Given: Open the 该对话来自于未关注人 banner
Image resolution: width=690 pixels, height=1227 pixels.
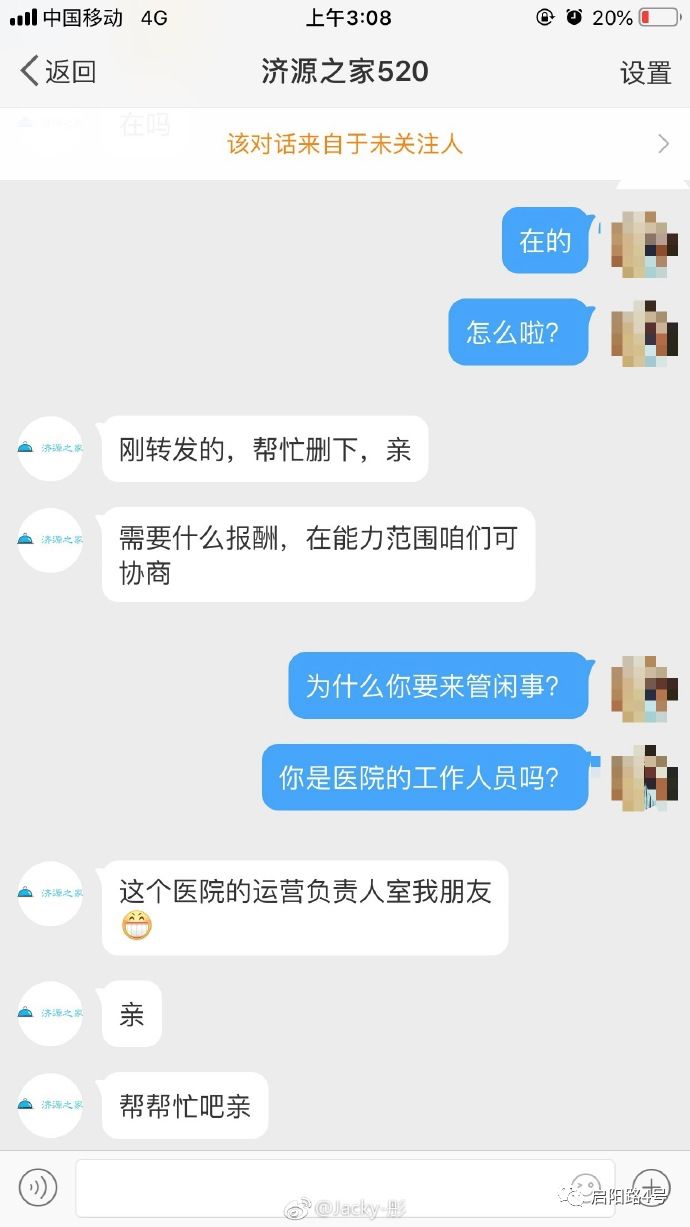Looking at the screenshot, I should click(345, 144).
